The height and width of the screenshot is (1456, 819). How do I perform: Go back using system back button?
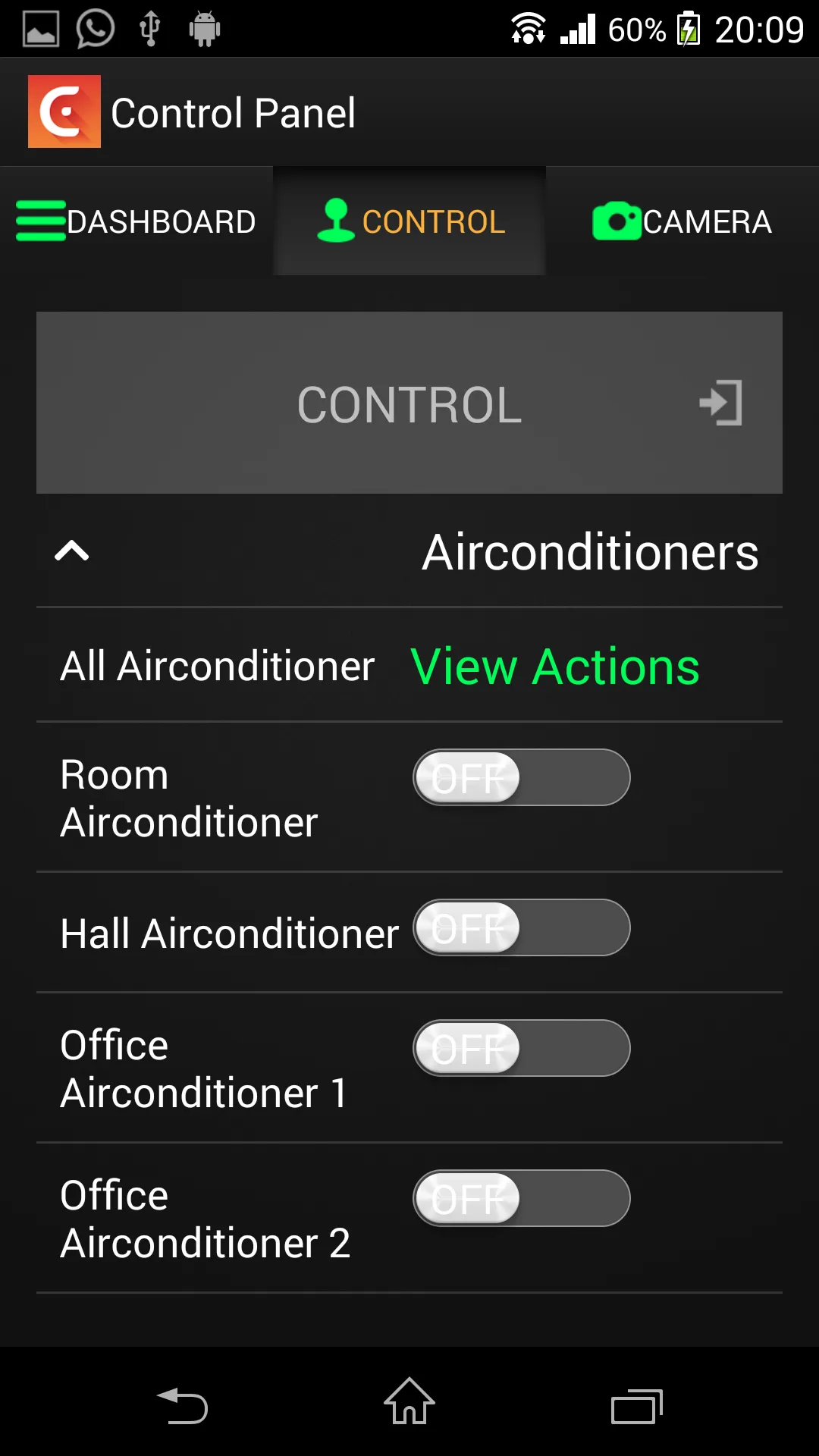pos(182,1405)
